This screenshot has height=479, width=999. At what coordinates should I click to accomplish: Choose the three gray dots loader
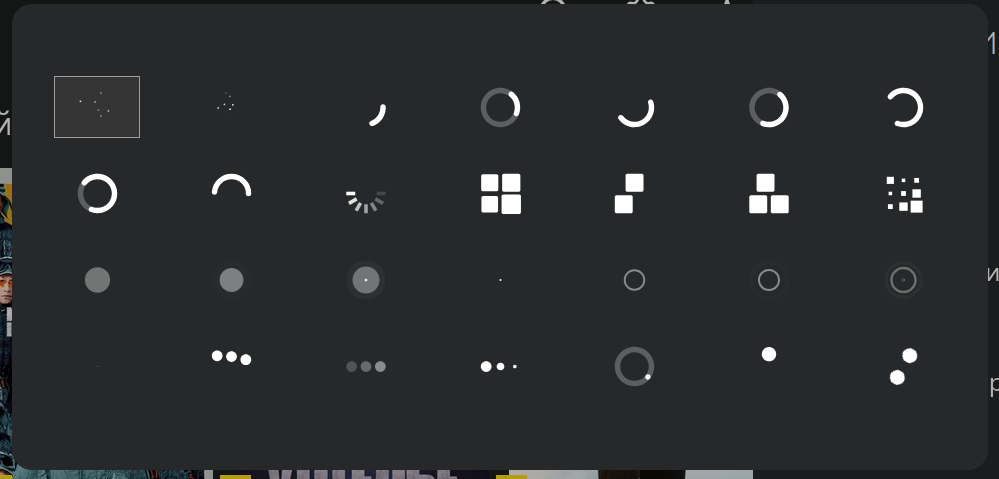(366, 366)
